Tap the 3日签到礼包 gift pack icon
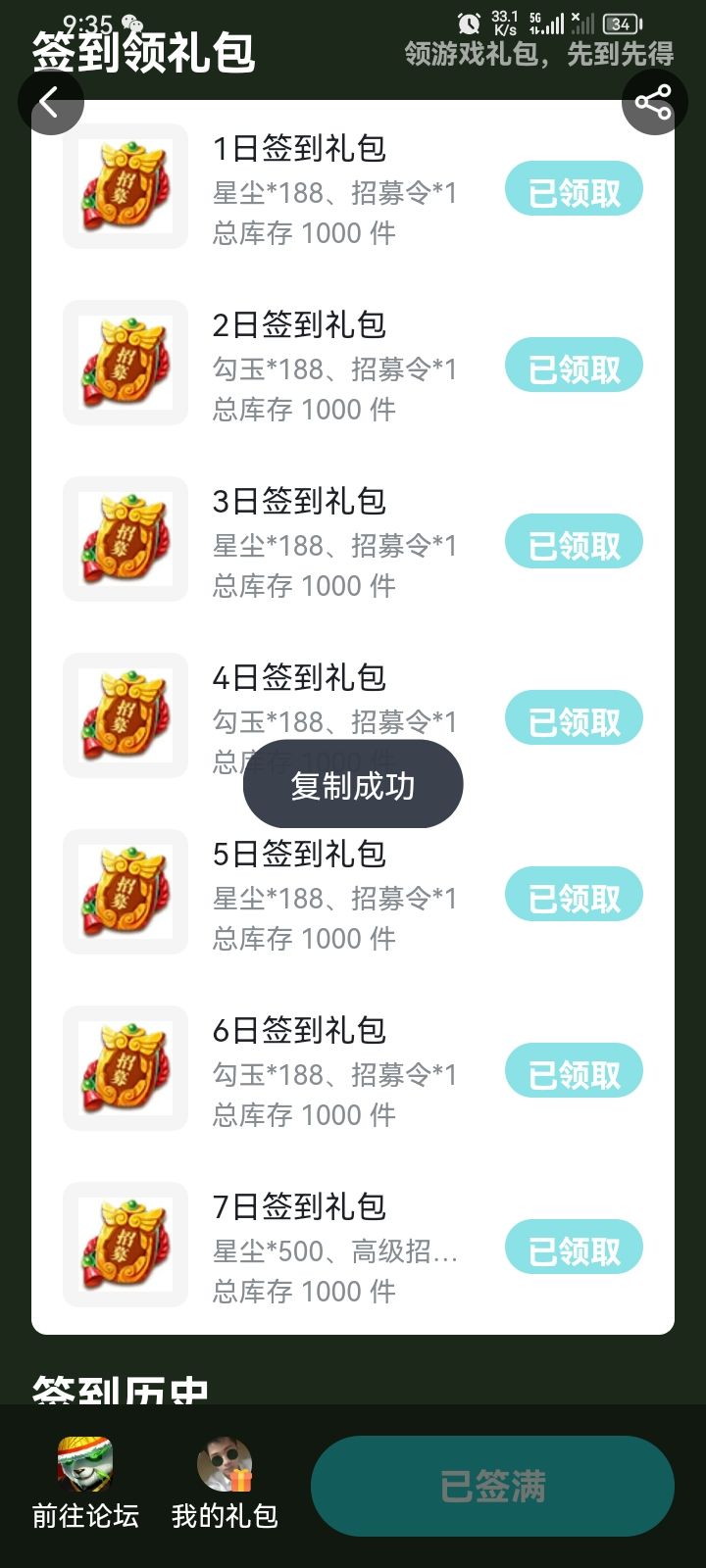The width and height of the screenshot is (706, 1568). pos(125,539)
